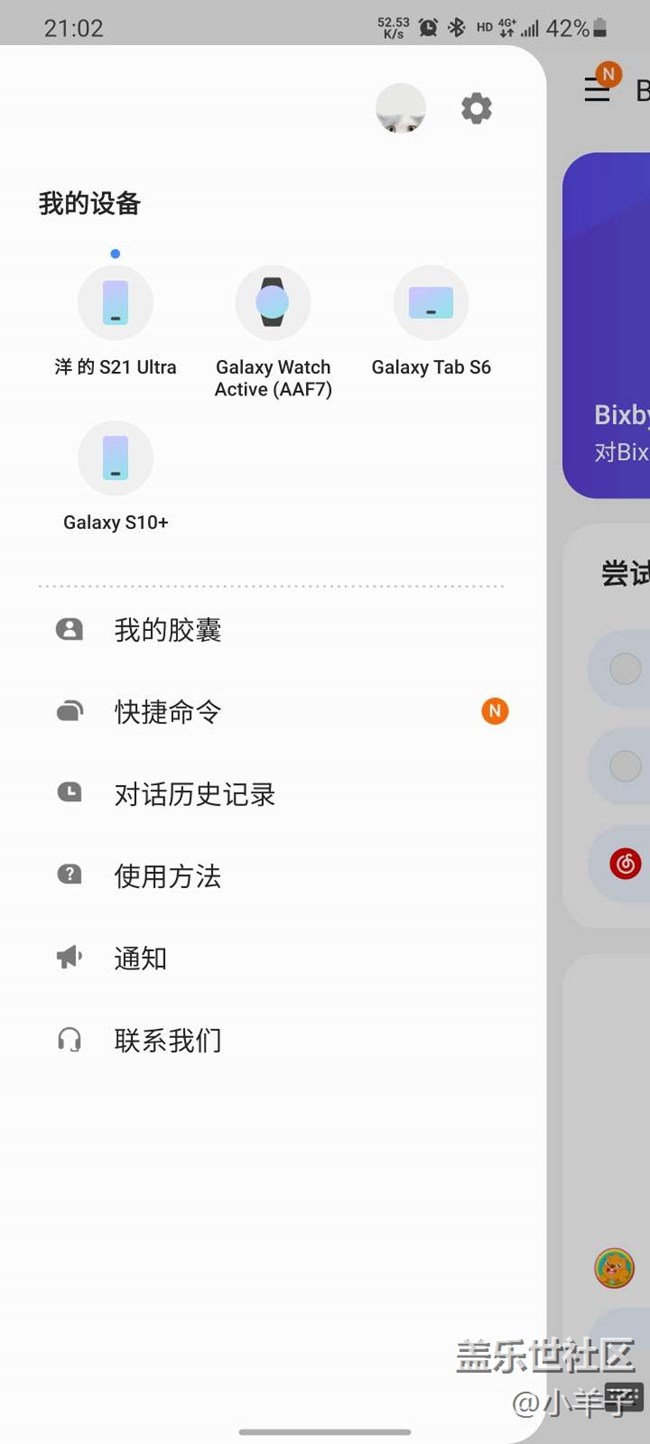Open 联系我们

pyautogui.click(x=167, y=1040)
